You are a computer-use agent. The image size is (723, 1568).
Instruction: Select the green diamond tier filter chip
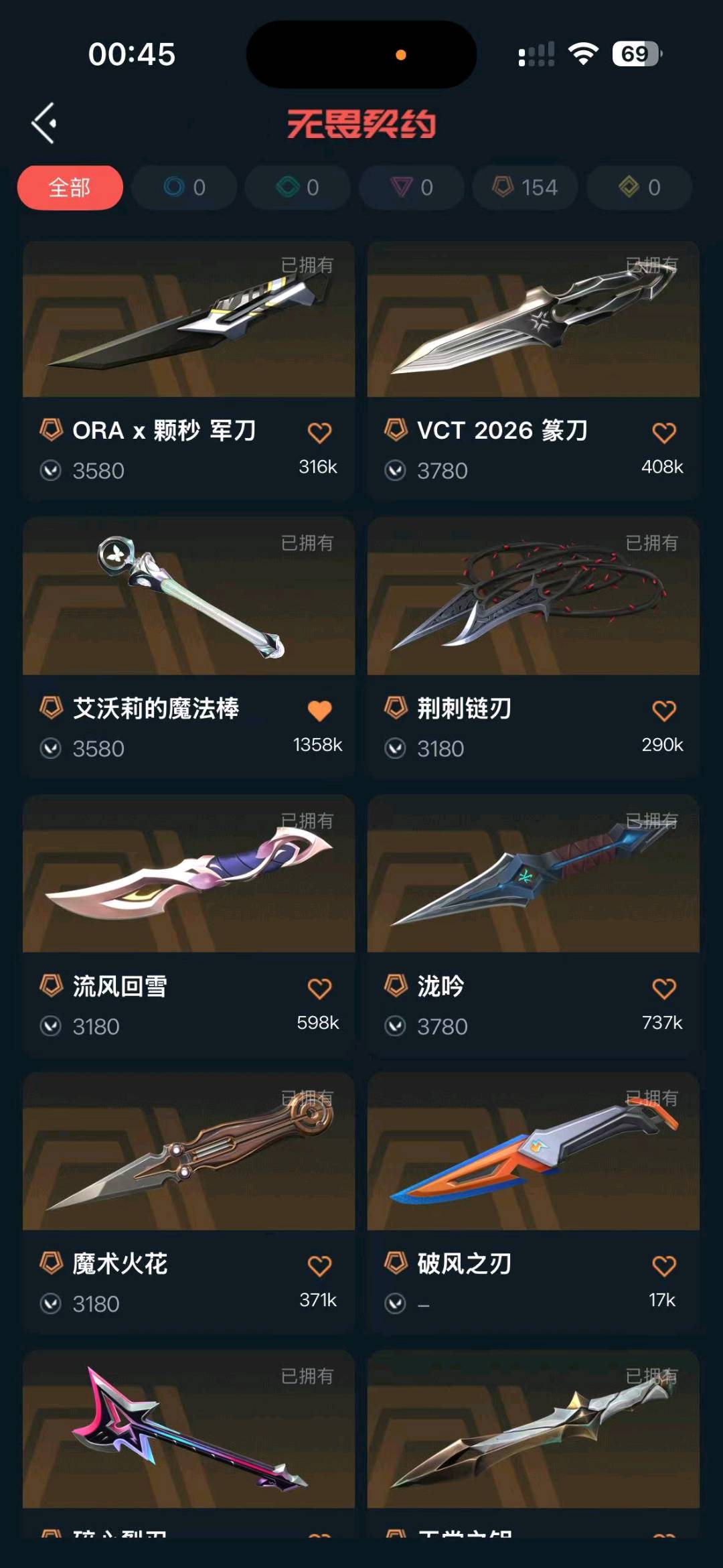pyautogui.click(x=298, y=188)
